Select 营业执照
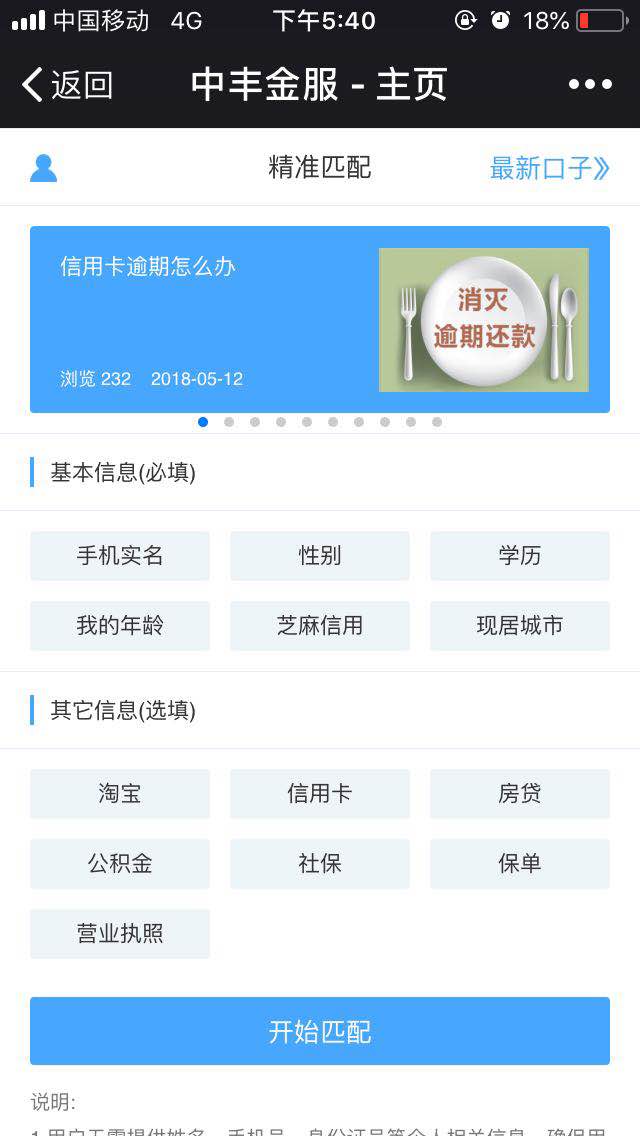Screen dimensions: 640x1136 tap(120, 934)
